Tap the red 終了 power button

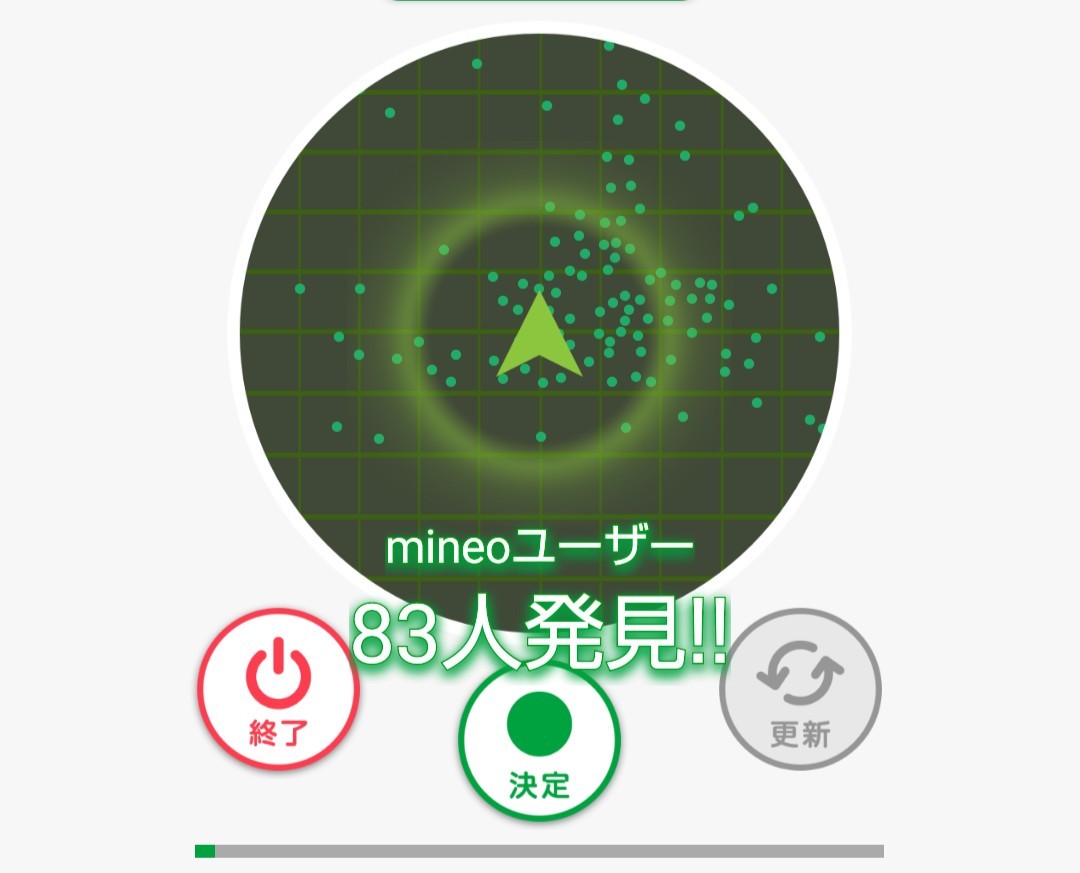(x=278, y=690)
